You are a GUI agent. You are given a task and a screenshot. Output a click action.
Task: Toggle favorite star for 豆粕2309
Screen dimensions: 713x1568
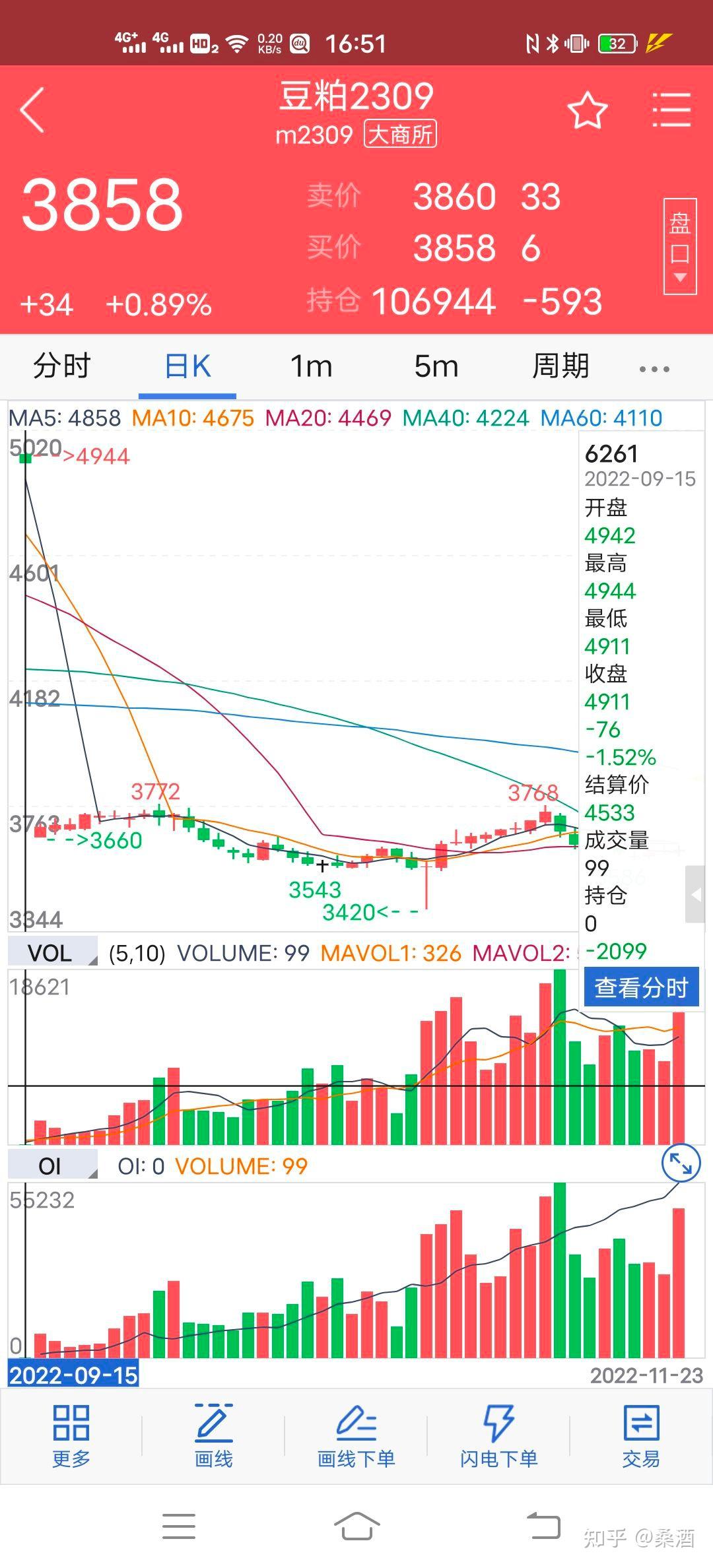coord(586,111)
